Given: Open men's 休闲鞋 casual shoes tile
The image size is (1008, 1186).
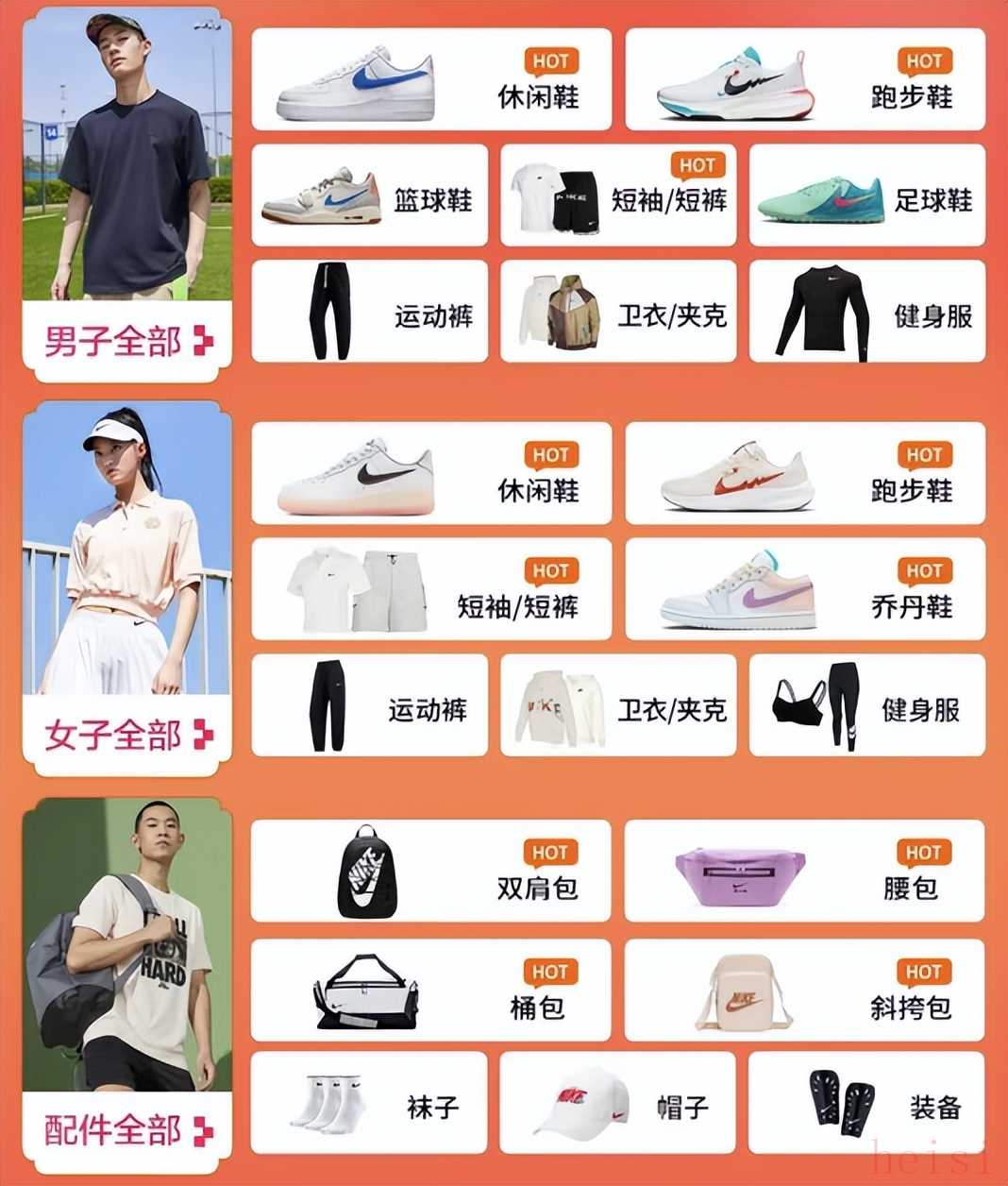Looking at the screenshot, I should click(431, 79).
